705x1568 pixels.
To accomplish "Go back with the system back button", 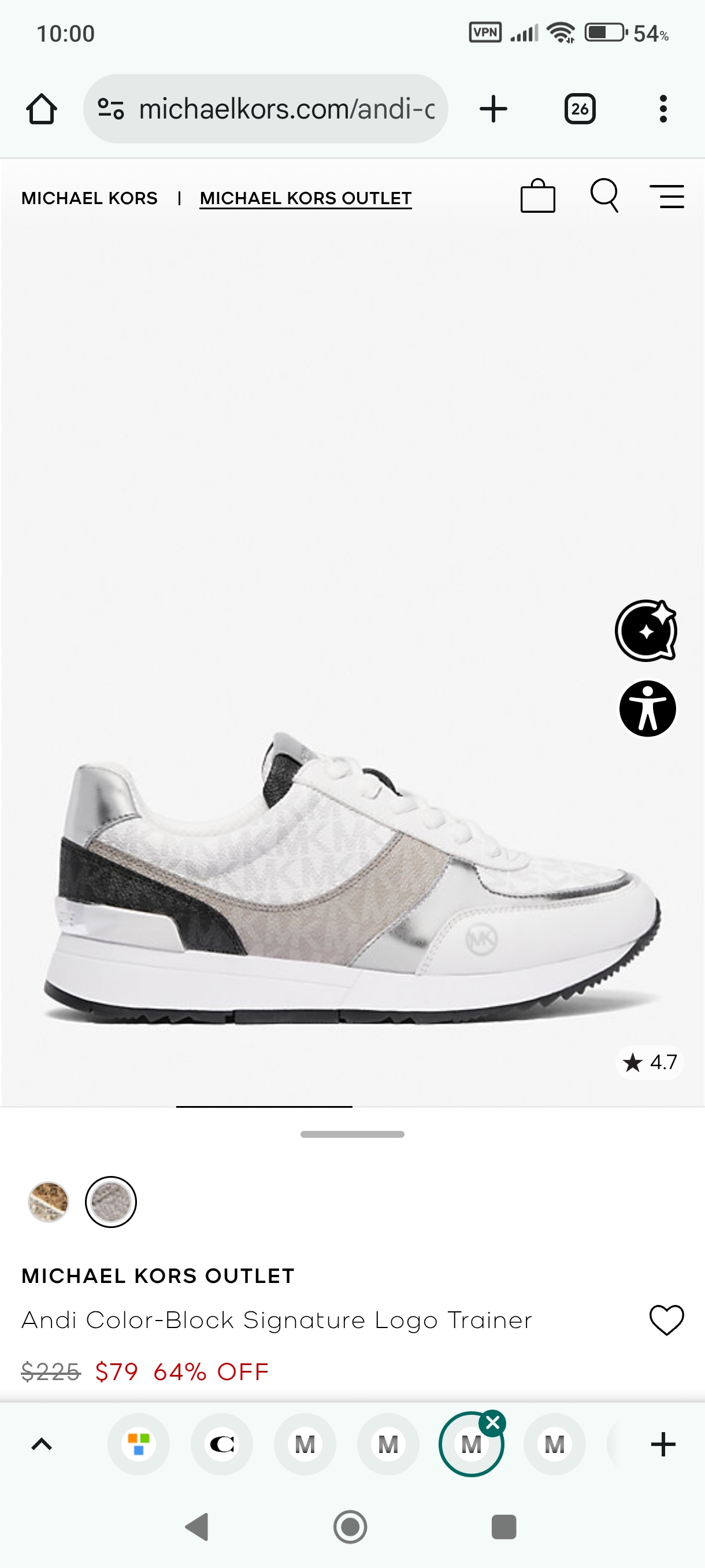I will pyautogui.click(x=197, y=1526).
